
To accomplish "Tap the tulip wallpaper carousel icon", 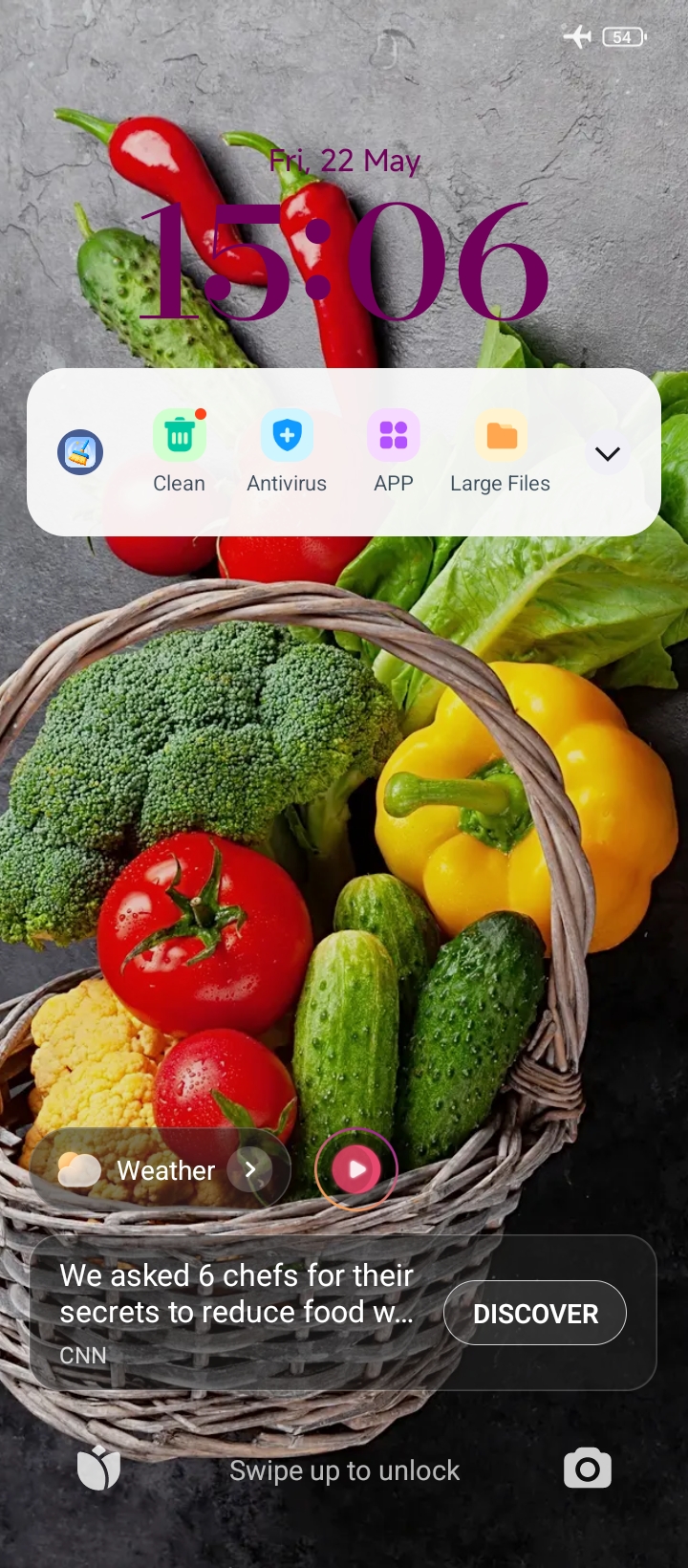I will (x=99, y=1469).
